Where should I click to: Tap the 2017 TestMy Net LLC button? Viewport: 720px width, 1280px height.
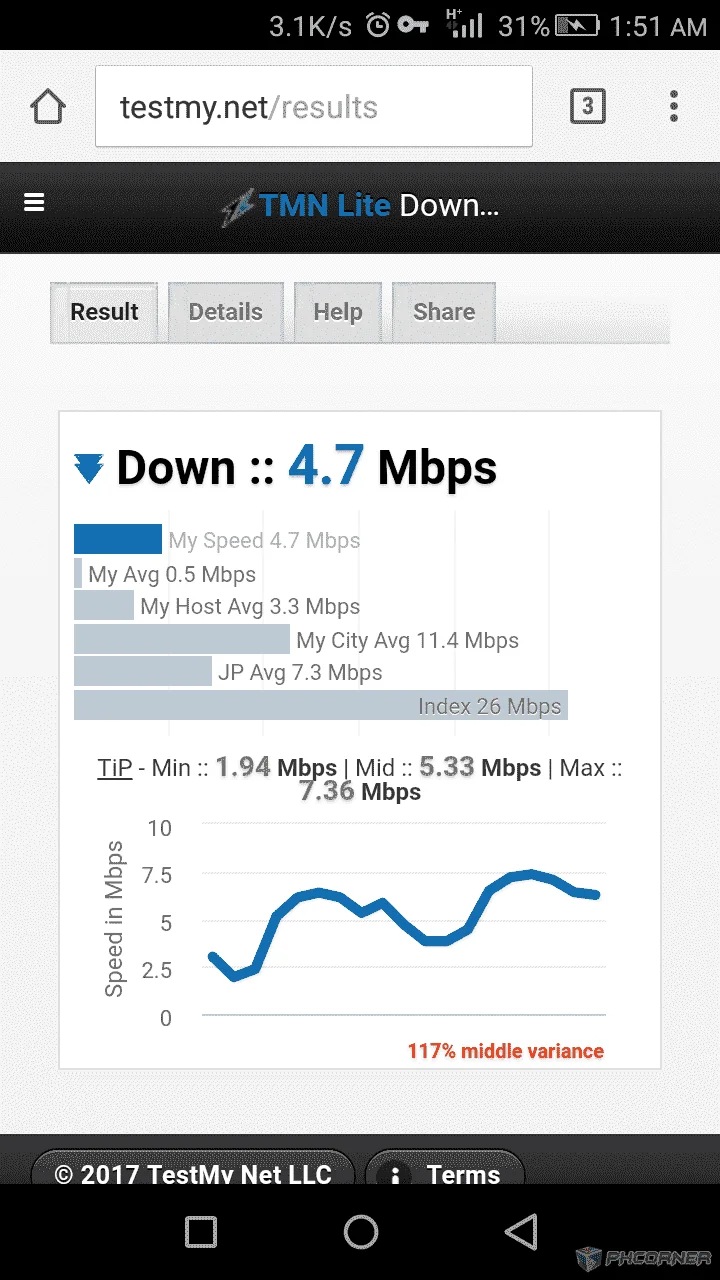(194, 1170)
